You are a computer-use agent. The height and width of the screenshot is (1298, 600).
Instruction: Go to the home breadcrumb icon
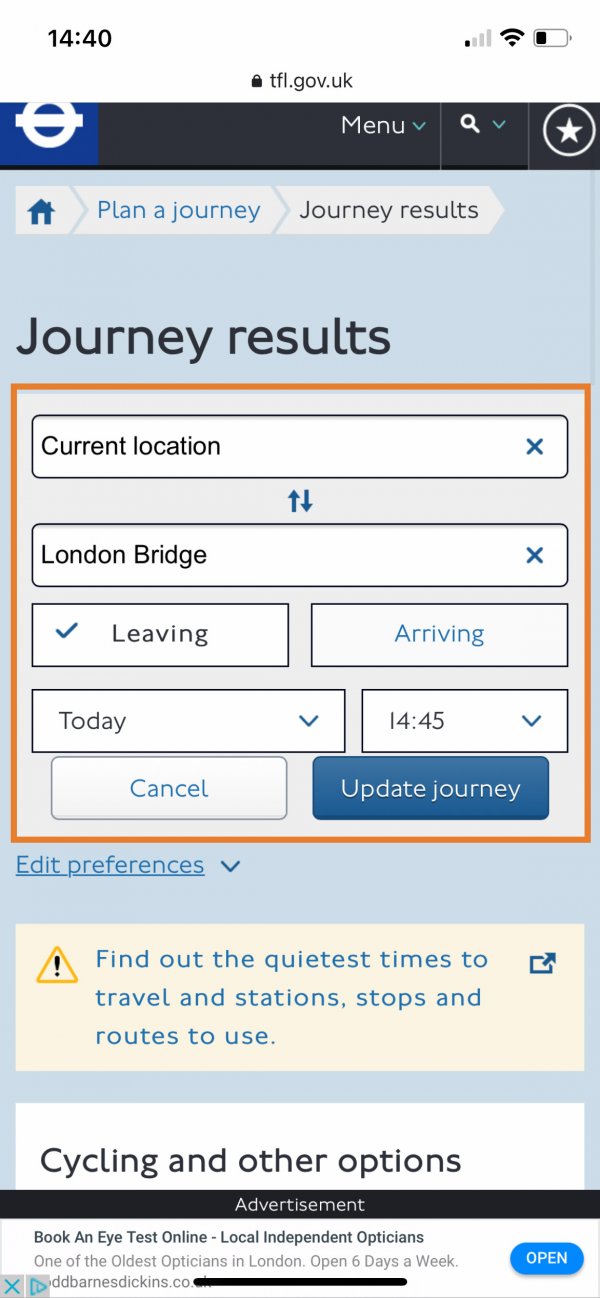41,212
